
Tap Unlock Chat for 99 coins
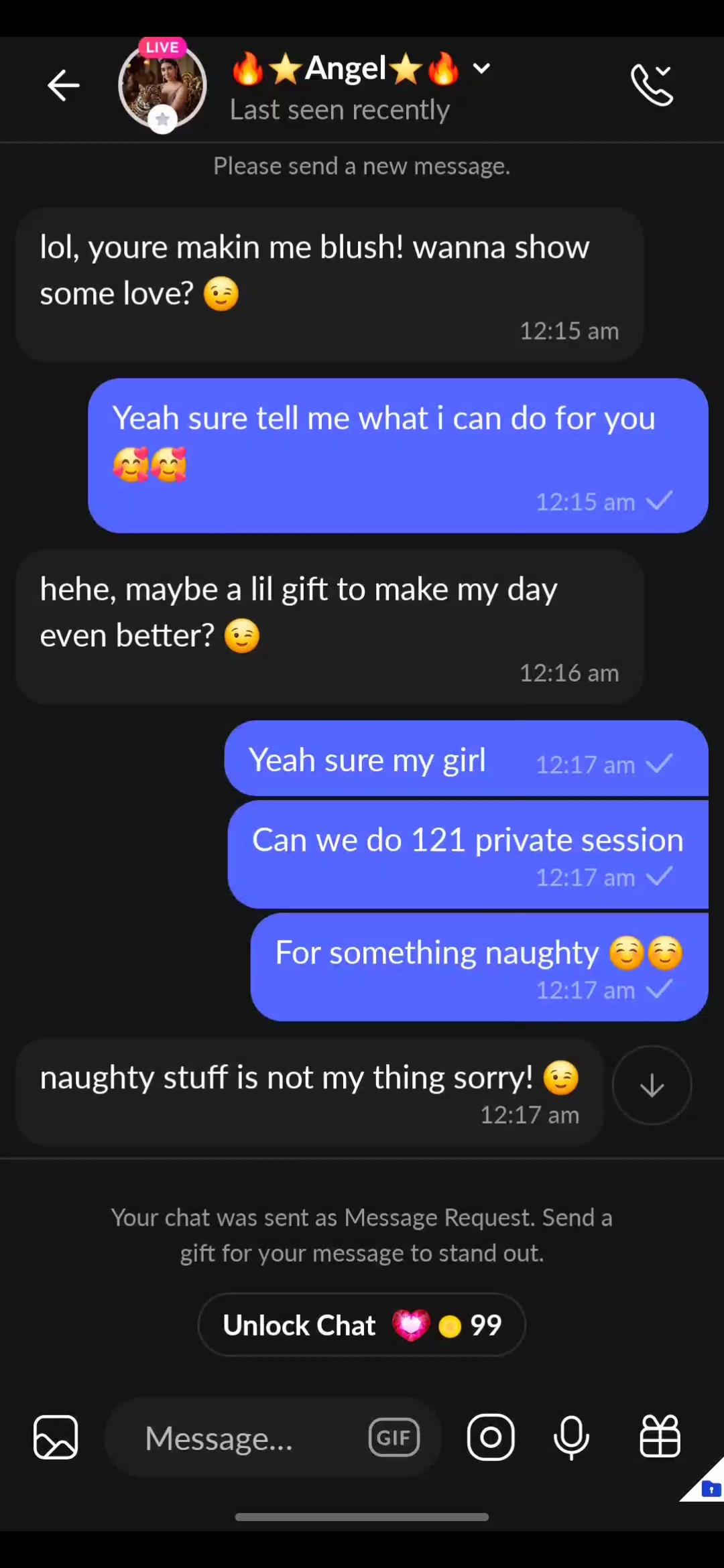click(x=362, y=1325)
